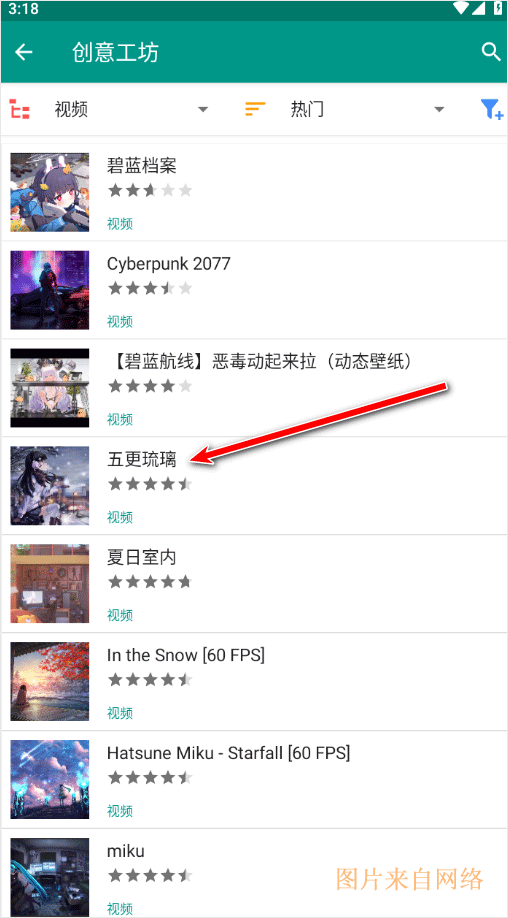View In the Snow [60 FPS]
This screenshot has width=508, height=918.
point(254,681)
